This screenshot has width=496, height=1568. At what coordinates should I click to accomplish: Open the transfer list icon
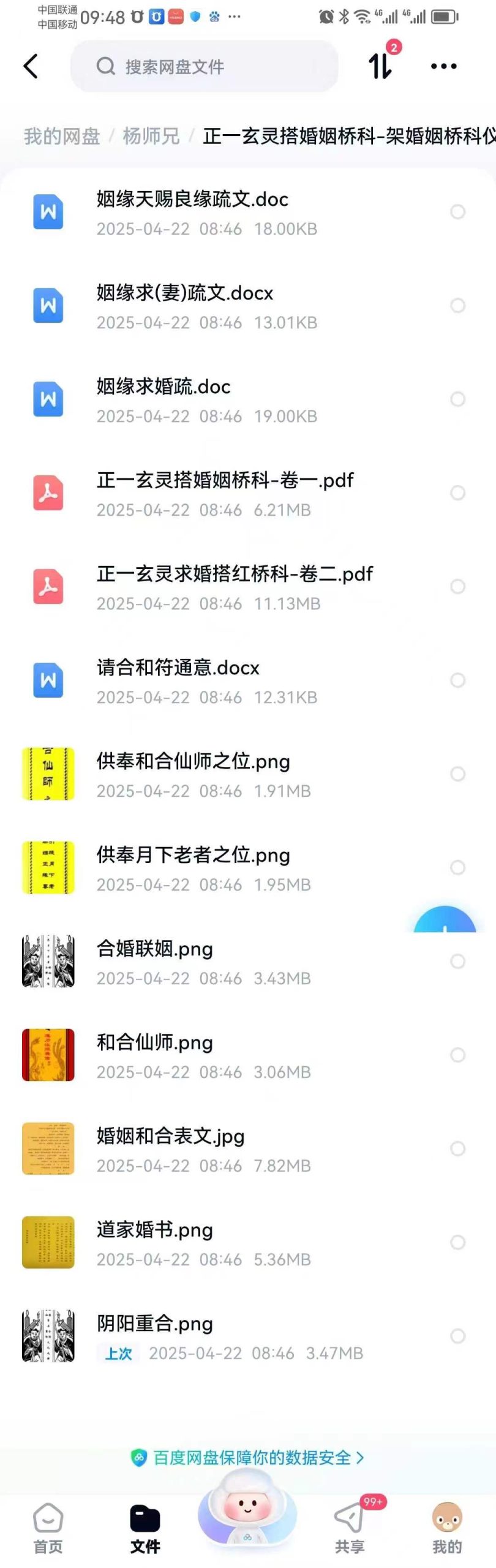pos(380,66)
